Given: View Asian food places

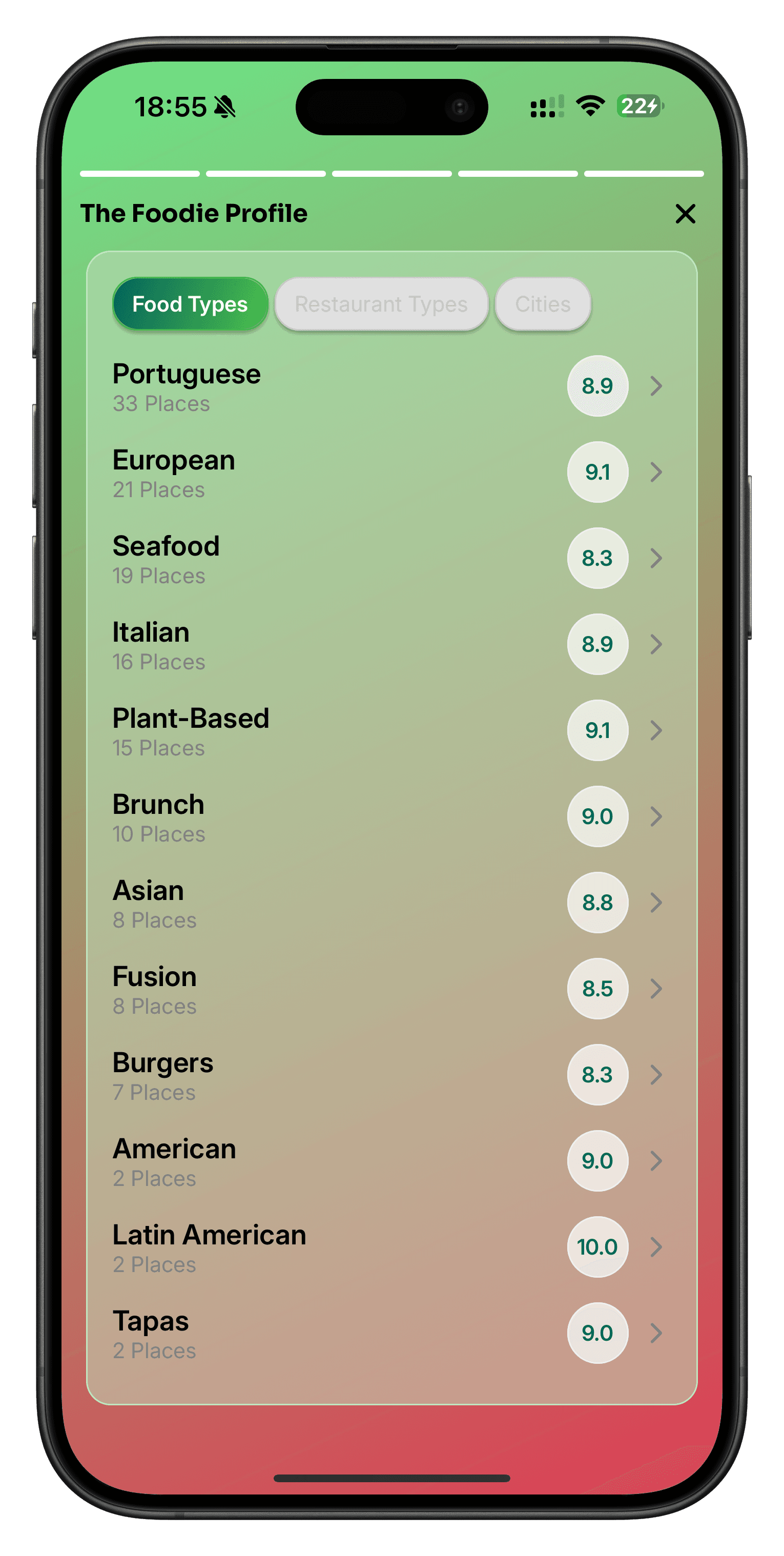Looking at the screenshot, I should click(x=386, y=903).
